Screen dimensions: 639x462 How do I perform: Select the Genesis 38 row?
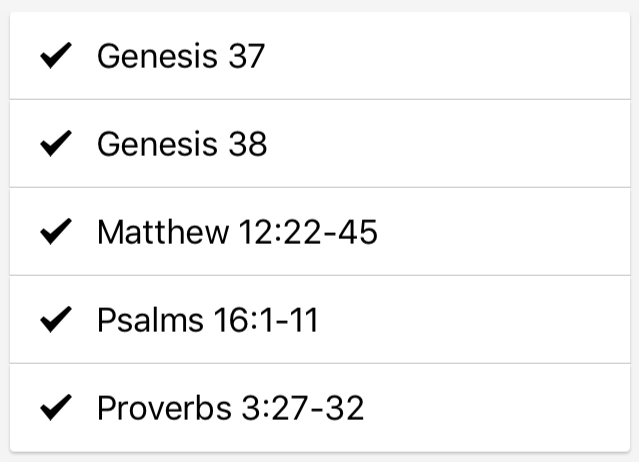tap(182, 144)
